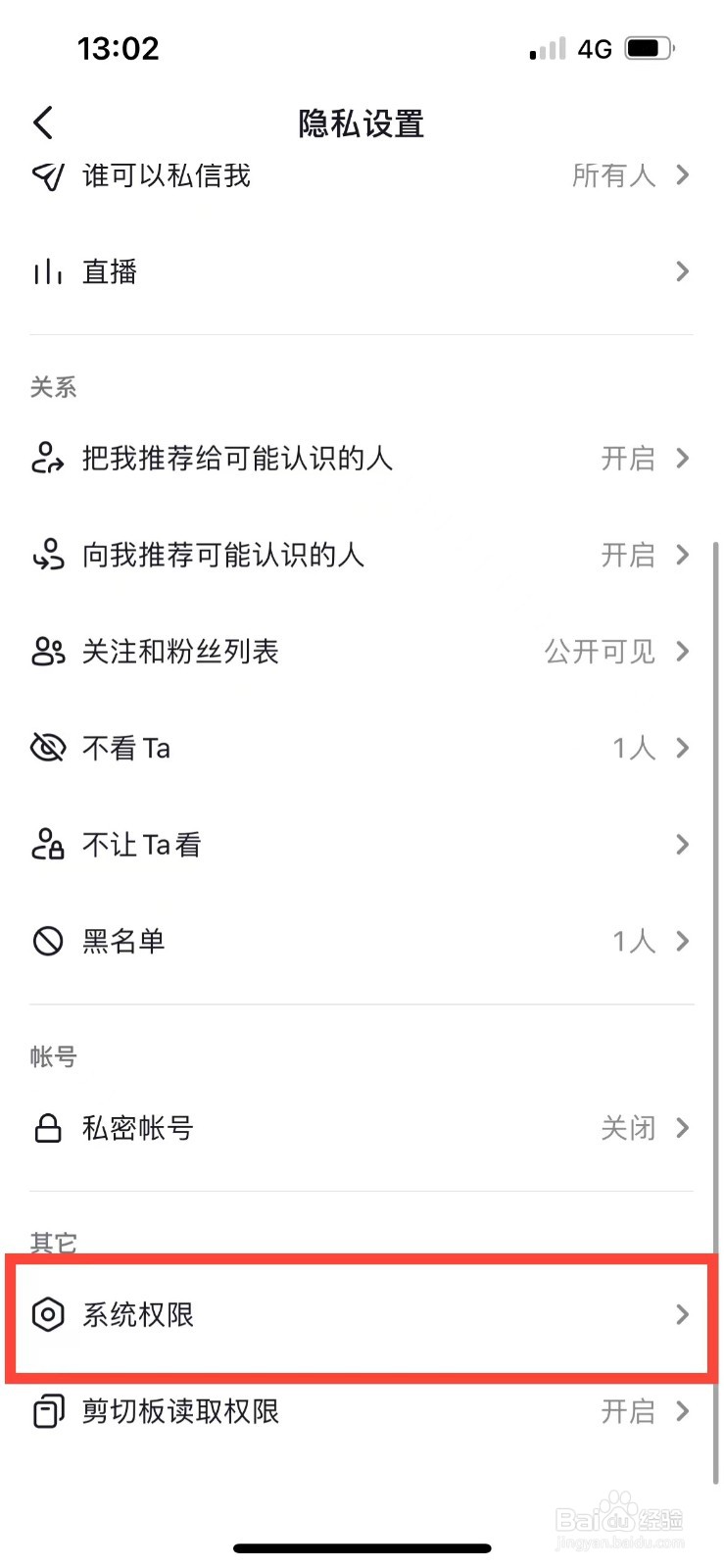Open 把我推荐给可能认识的人 marked 开启

coord(629,458)
